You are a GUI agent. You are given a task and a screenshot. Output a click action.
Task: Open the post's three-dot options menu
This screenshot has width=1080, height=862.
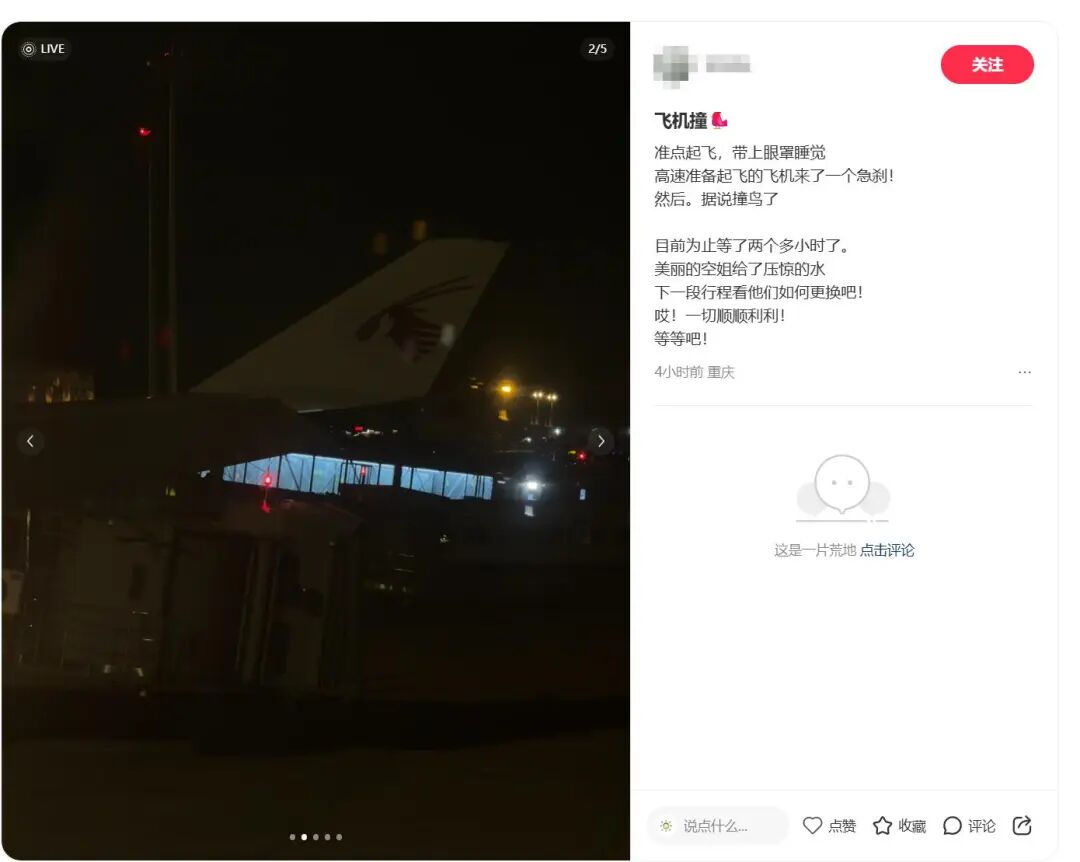coord(1024,372)
